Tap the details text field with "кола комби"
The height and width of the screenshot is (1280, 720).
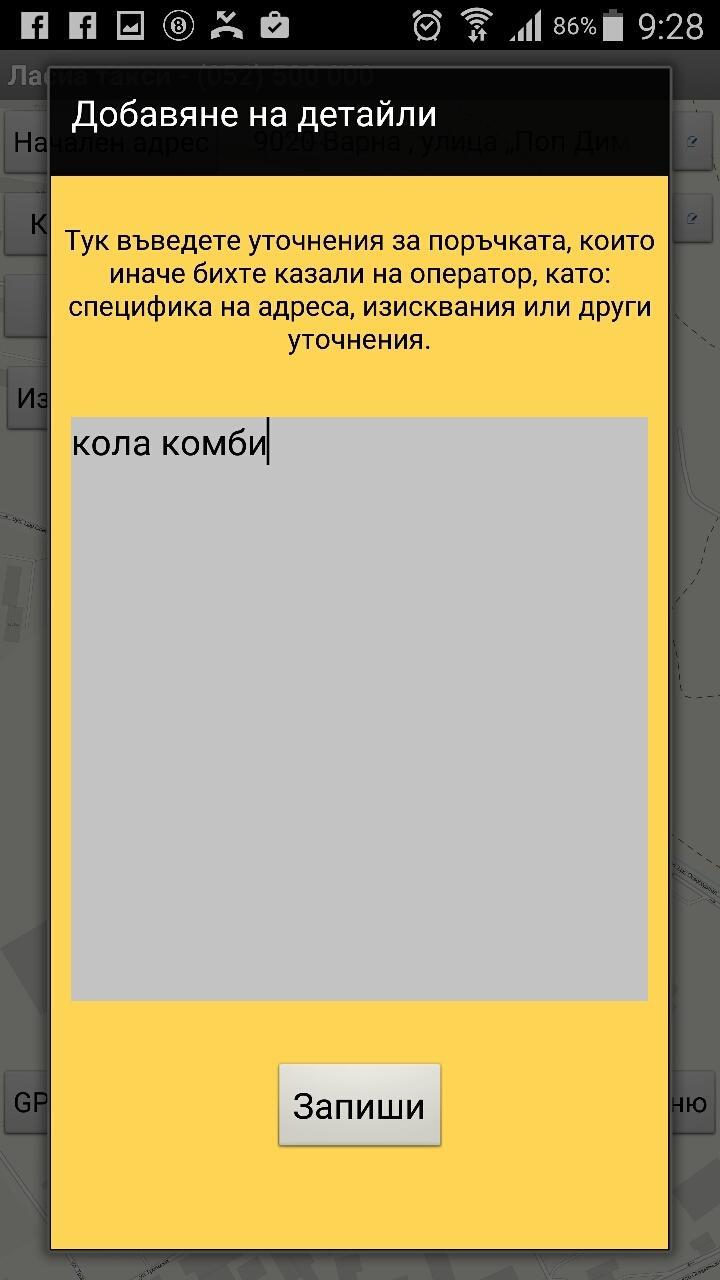coord(359,708)
